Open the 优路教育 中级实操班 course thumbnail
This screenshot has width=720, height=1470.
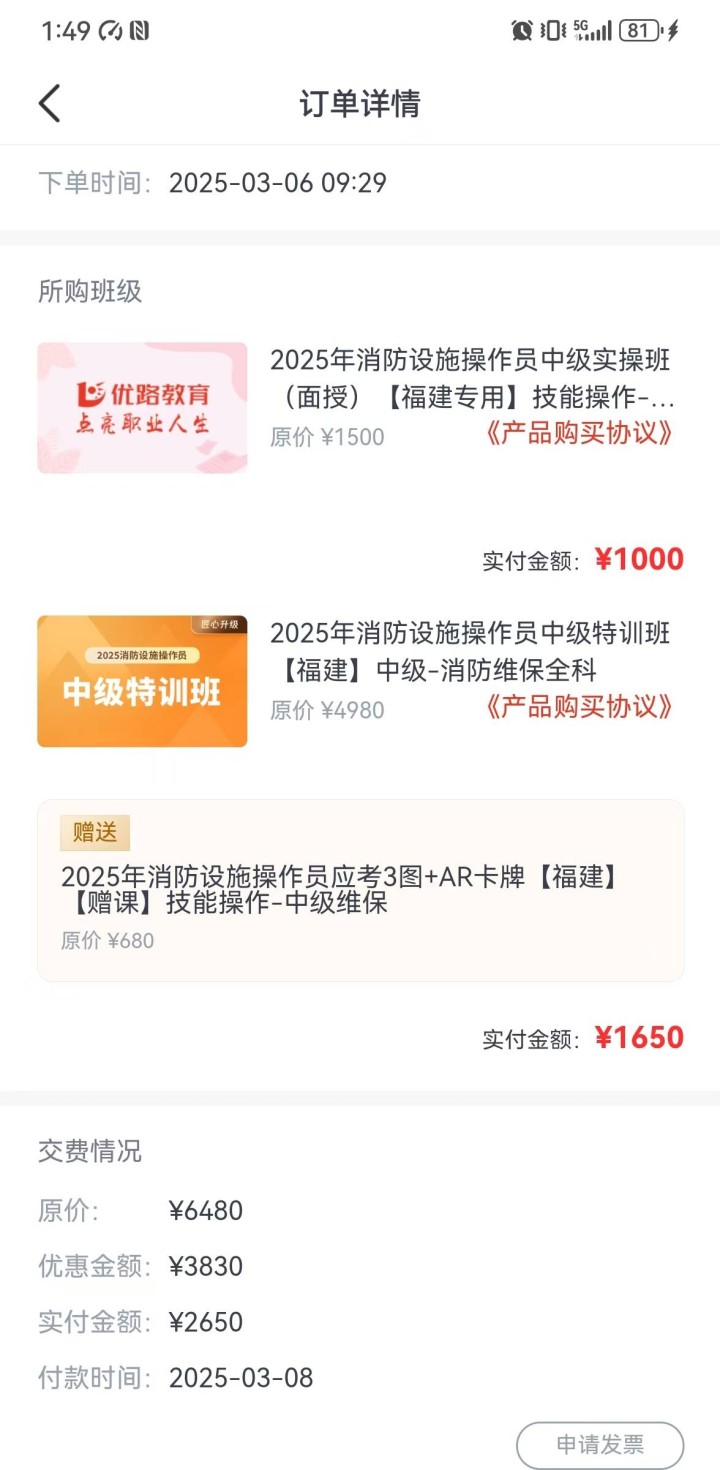click(x=142, y=408)
